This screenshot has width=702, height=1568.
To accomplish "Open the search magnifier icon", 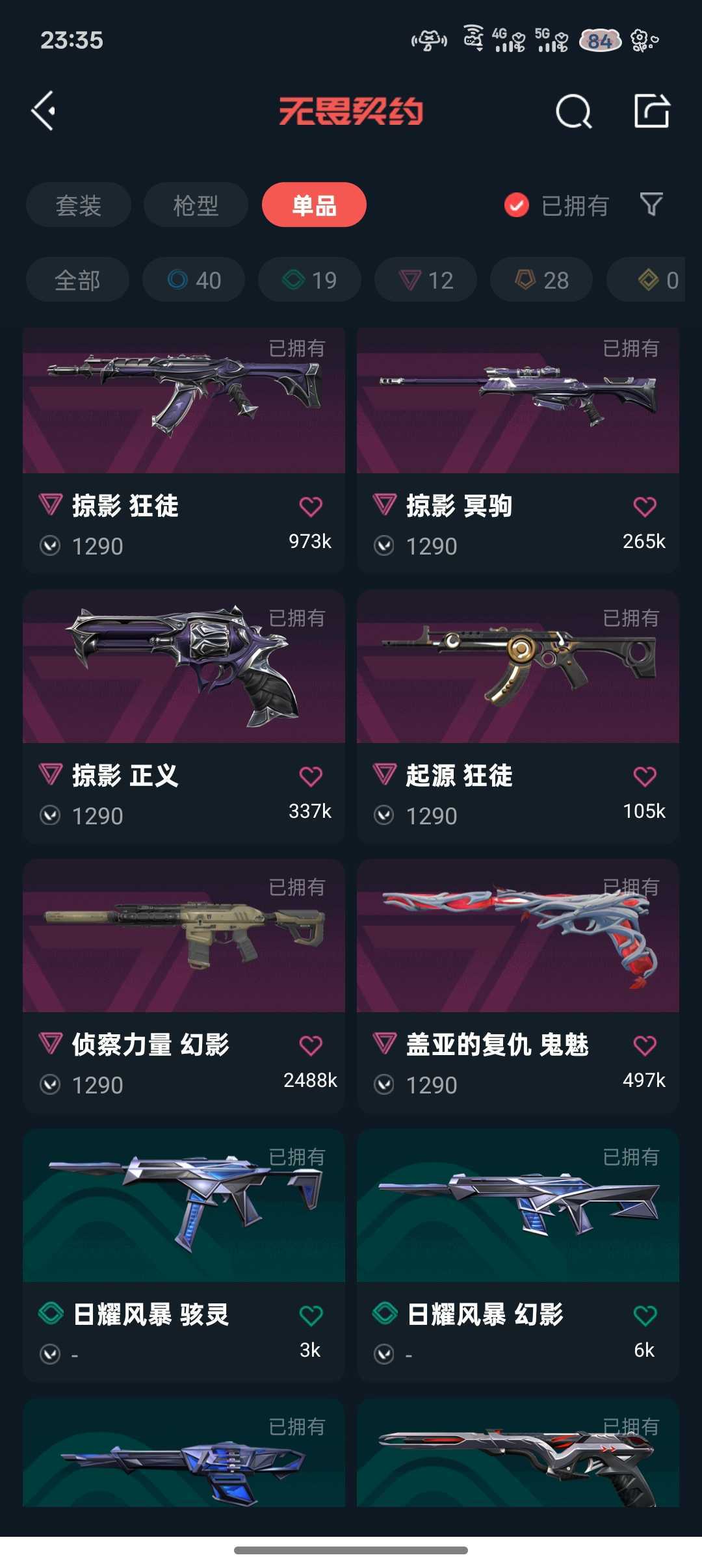I will (573, 111).
